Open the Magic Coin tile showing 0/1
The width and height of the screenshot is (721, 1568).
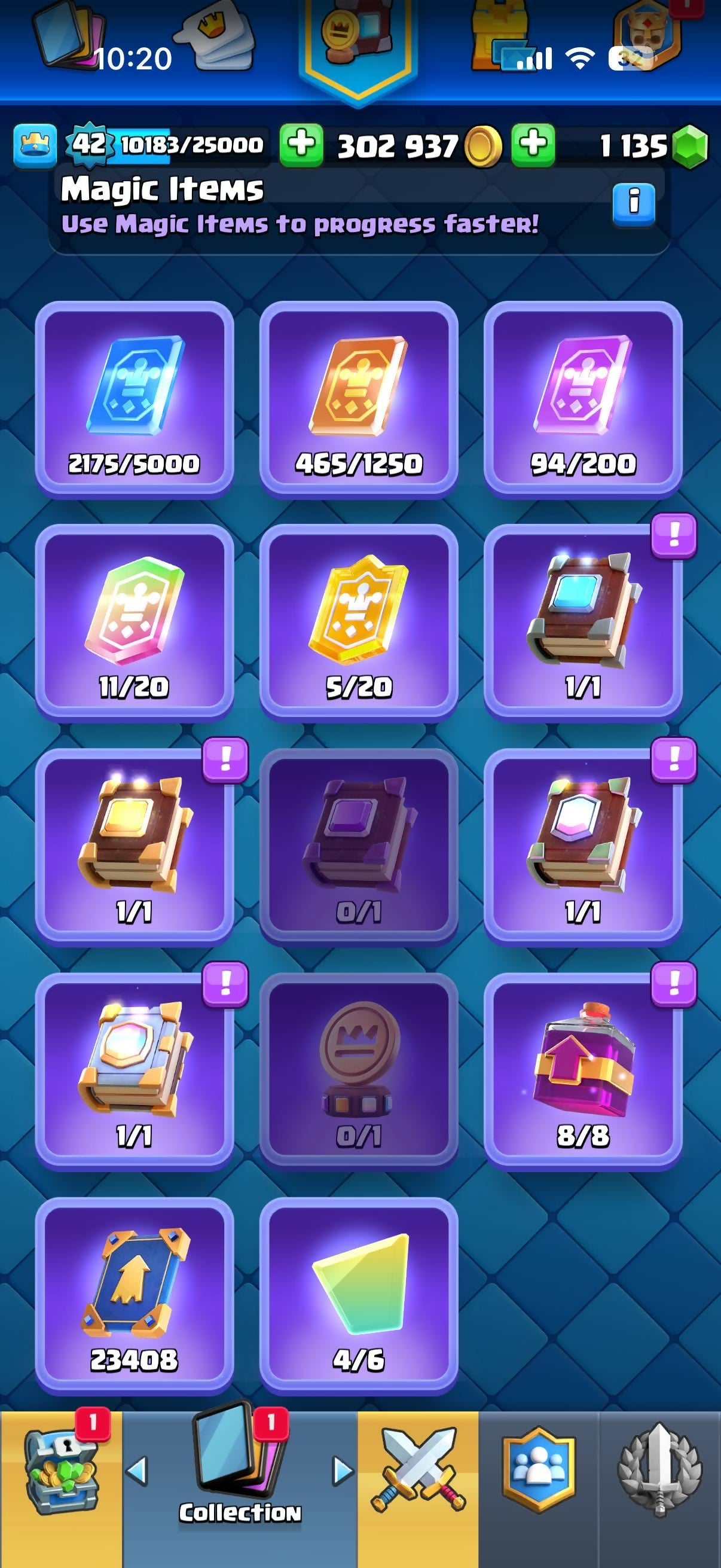(358, 1070)
